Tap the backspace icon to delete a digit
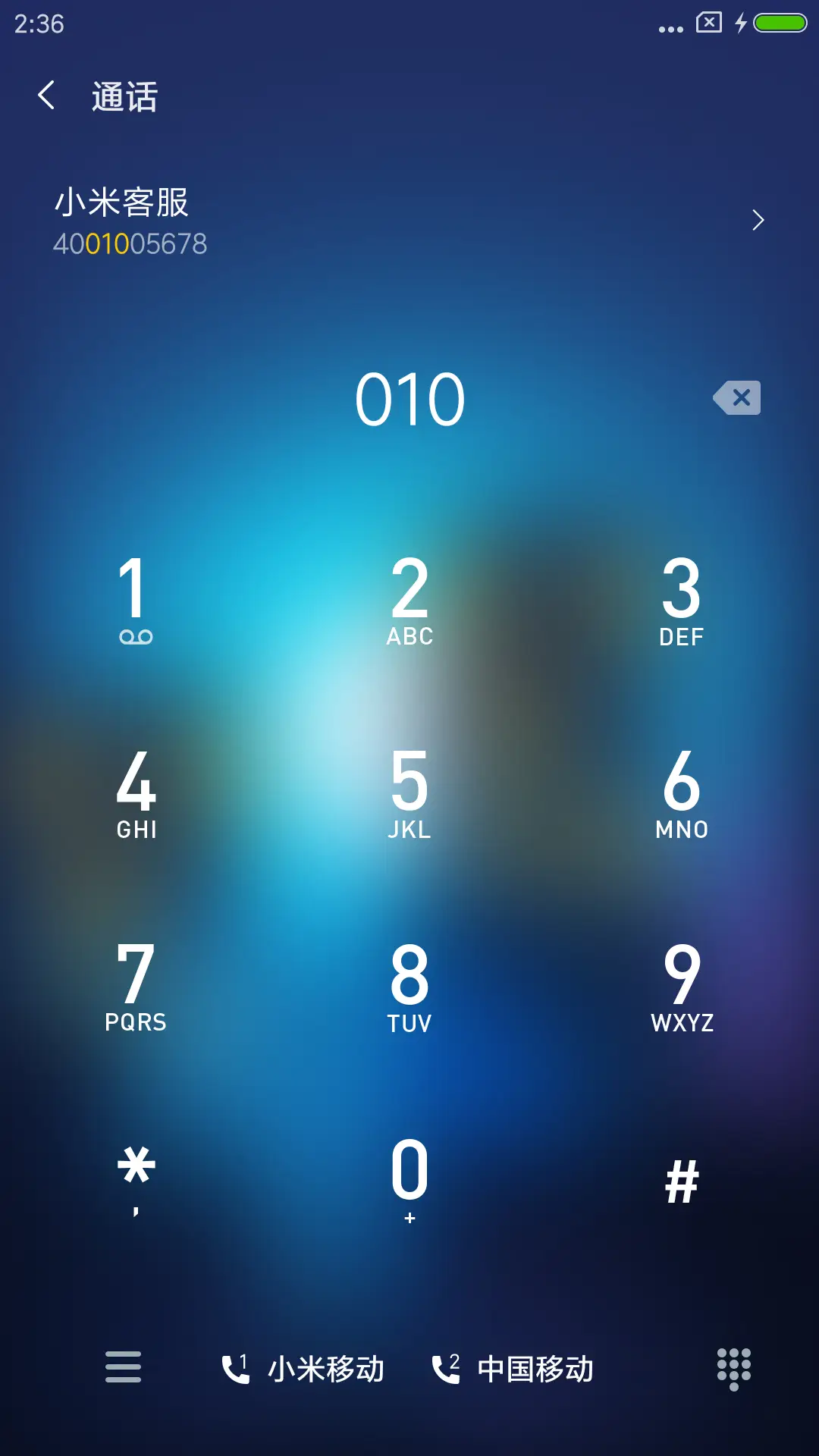 coord(734,397)
